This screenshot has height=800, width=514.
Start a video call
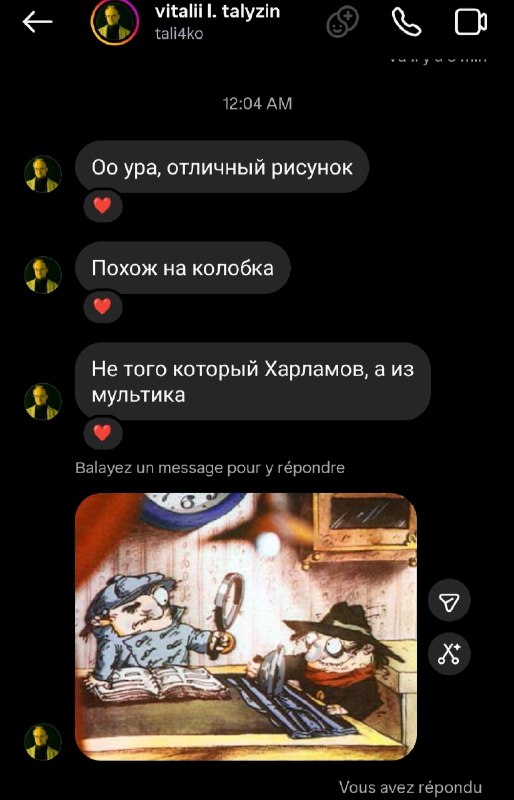click(471, 22)
